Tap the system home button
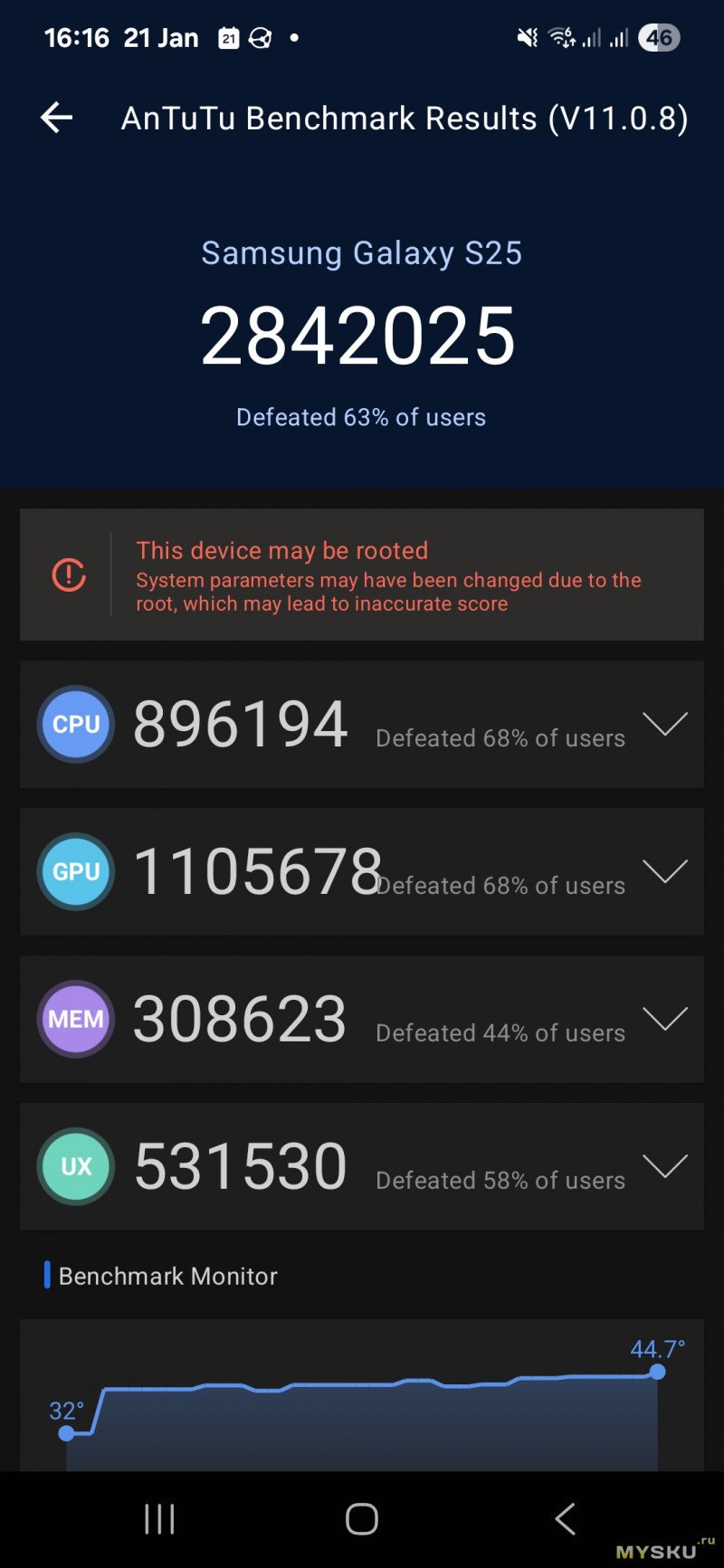The image size is (724, 1568). pos(362,1519)
